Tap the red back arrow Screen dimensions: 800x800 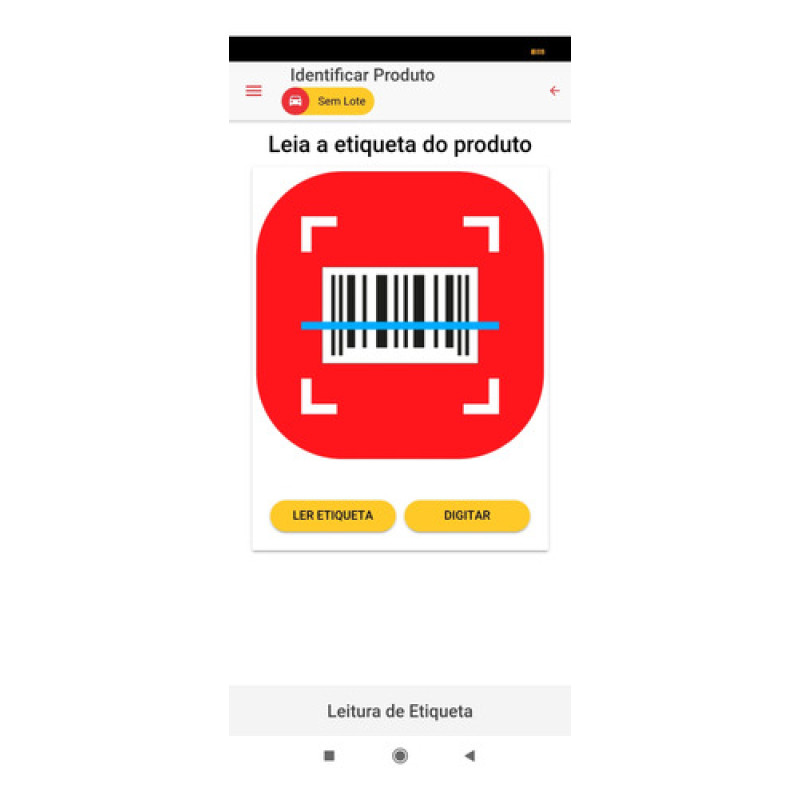tap(555, 91)
